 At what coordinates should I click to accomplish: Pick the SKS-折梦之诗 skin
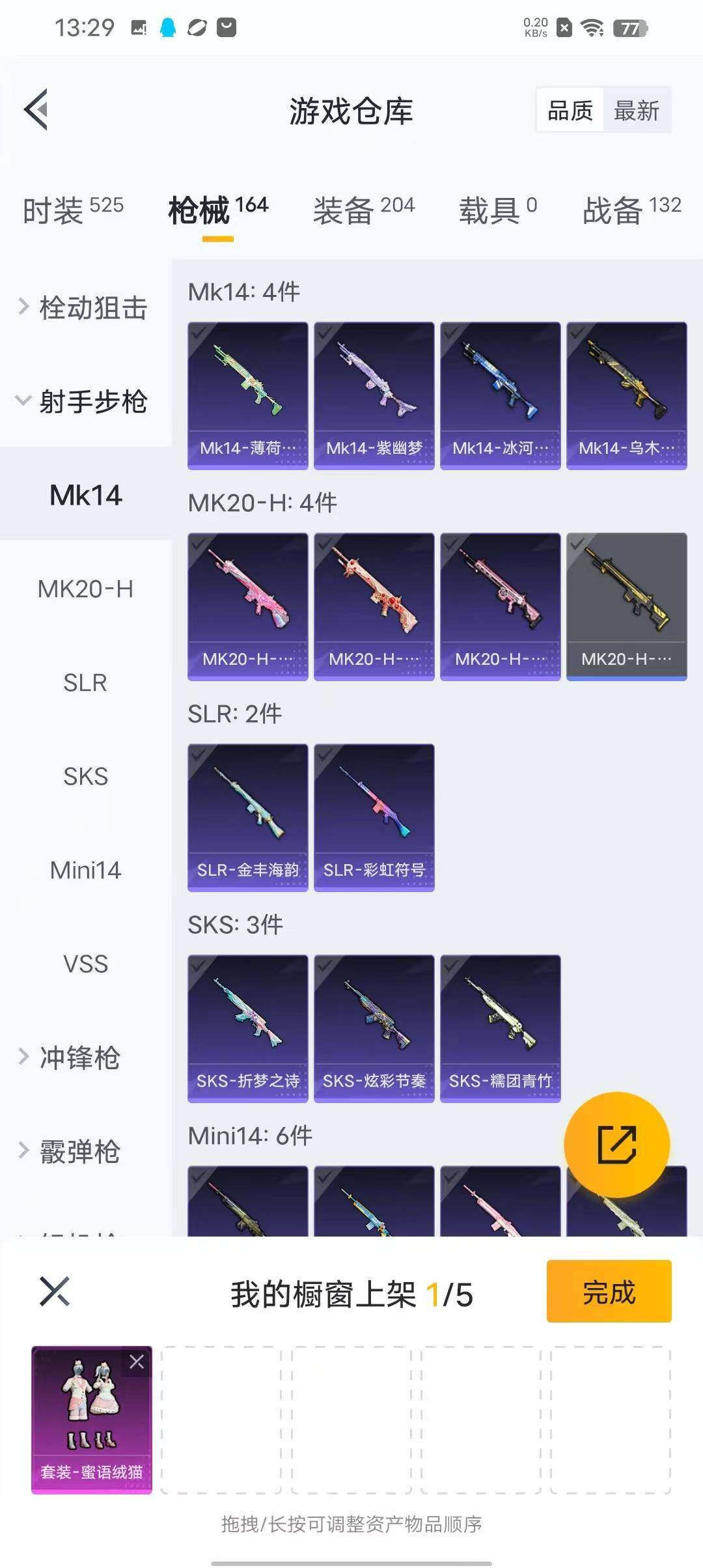click(x=247, y=1028)
